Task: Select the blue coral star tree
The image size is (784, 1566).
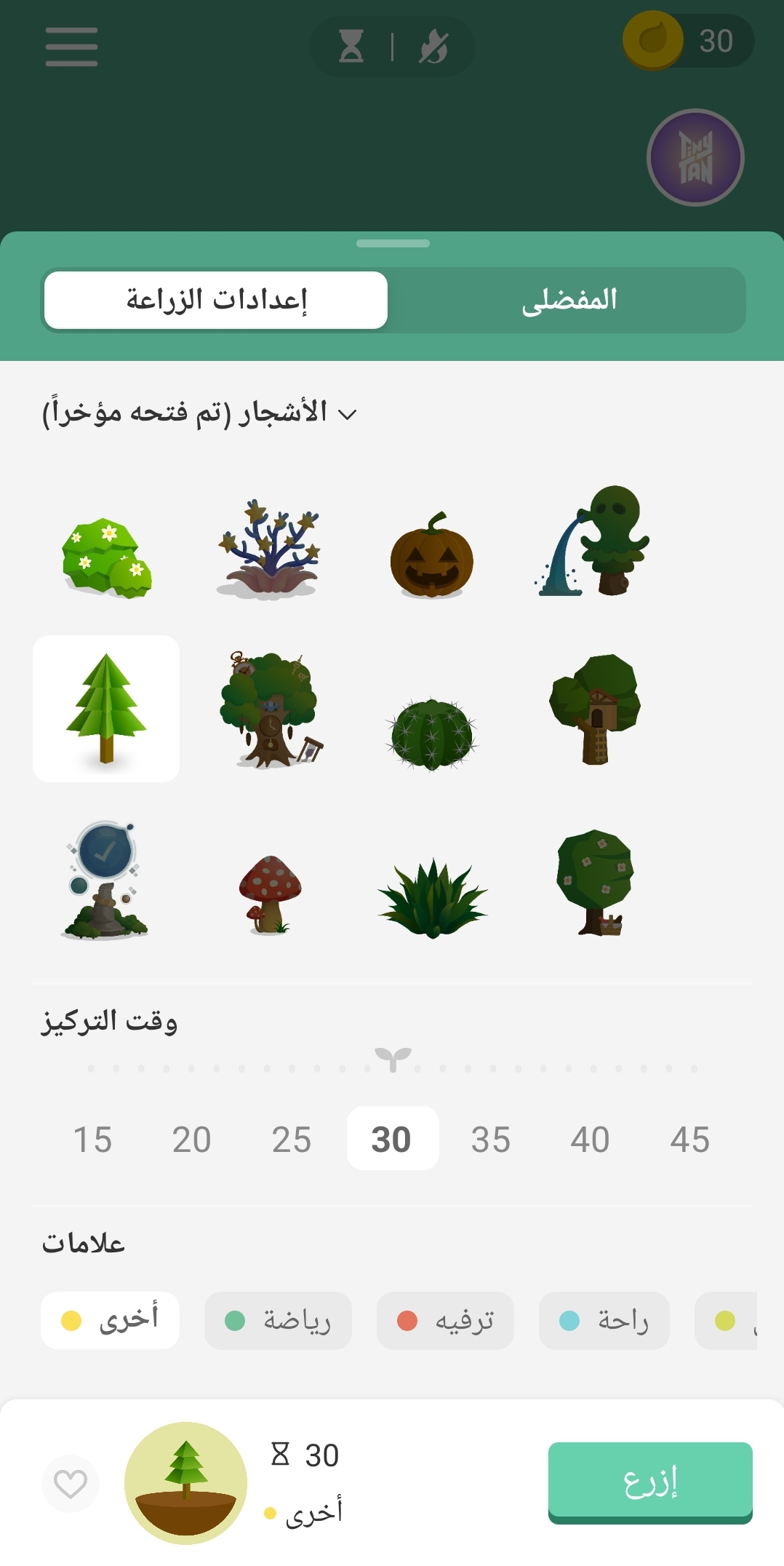Action: [270, 549]
